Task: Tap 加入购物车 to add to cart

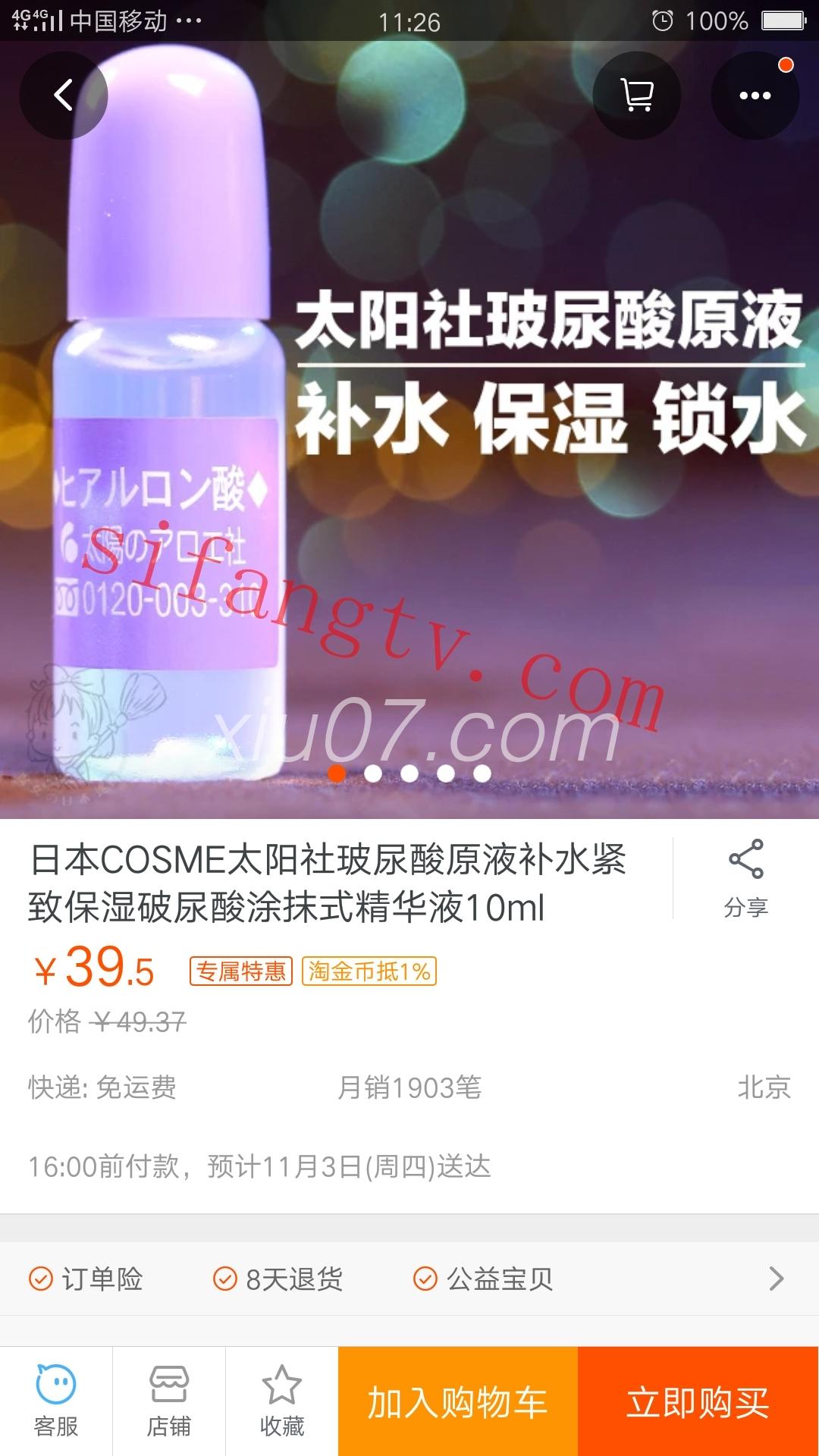Action: [457, 1401]
